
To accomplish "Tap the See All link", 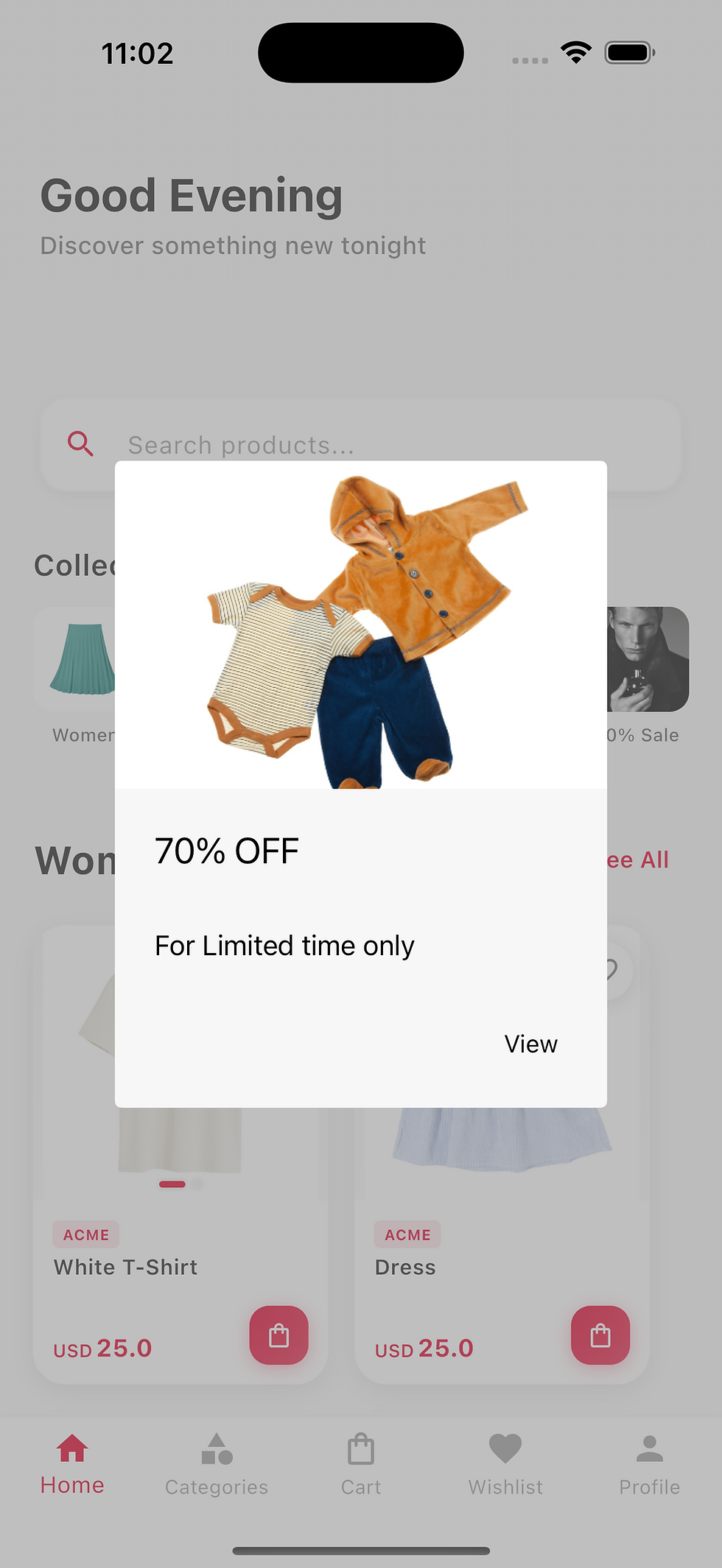I will 639,859.
